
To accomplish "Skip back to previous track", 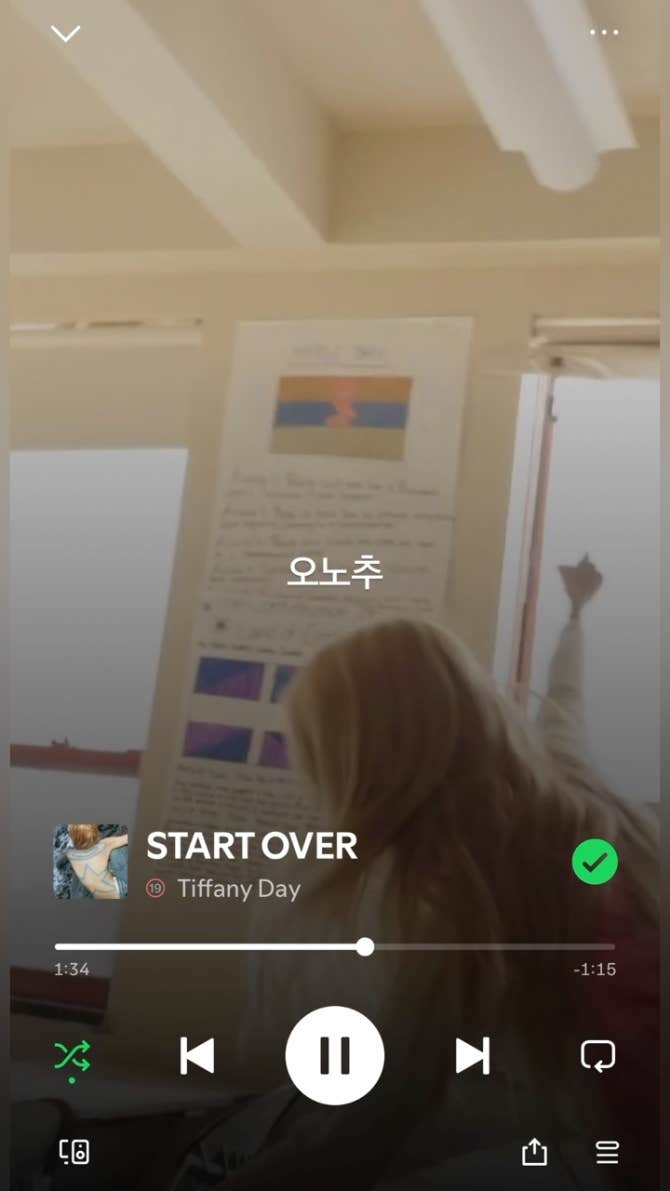I will tap(197, 1056).
